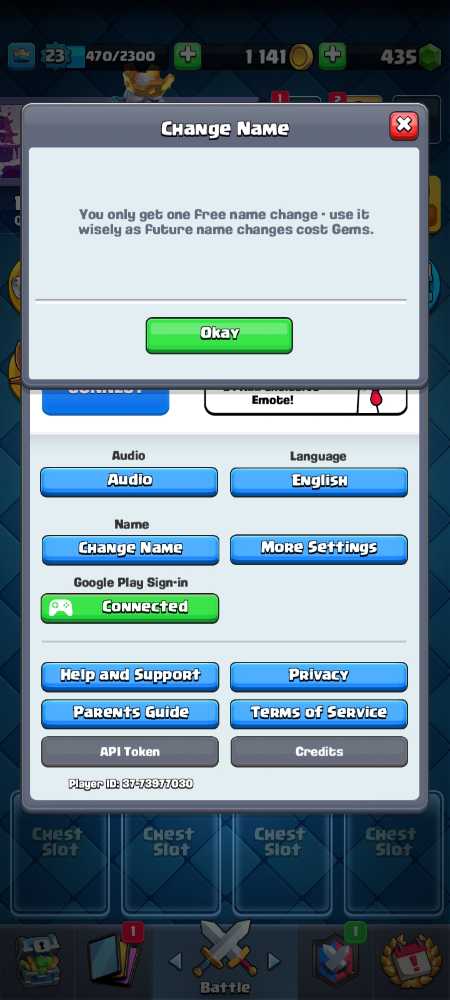This screenshot has height=1000, width=450.
Task: Tap the Google Play Connected button
Action: (129, 608)
